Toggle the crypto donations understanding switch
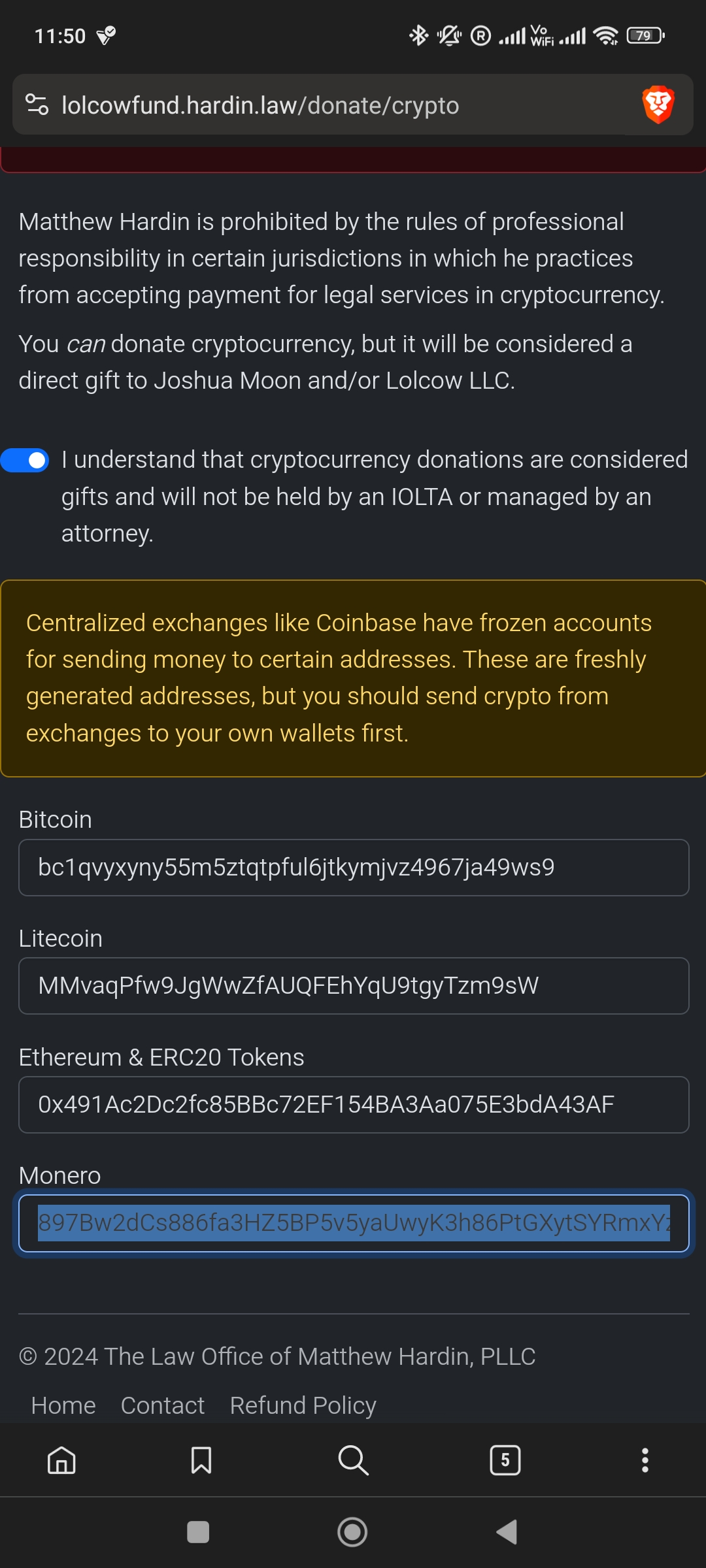706x1568 pixels. click(x=25, y=460)
